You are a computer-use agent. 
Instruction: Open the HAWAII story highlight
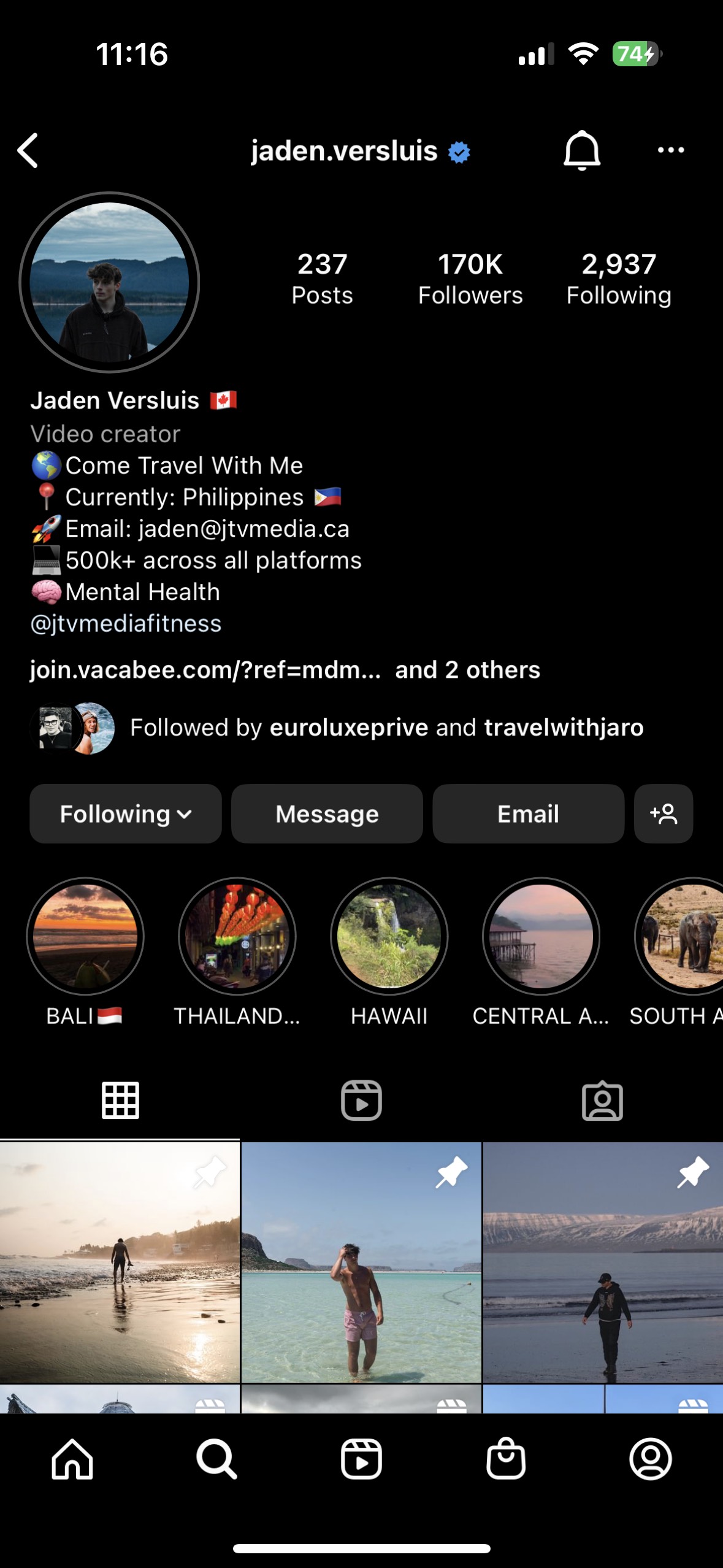[x=389, y=936]
